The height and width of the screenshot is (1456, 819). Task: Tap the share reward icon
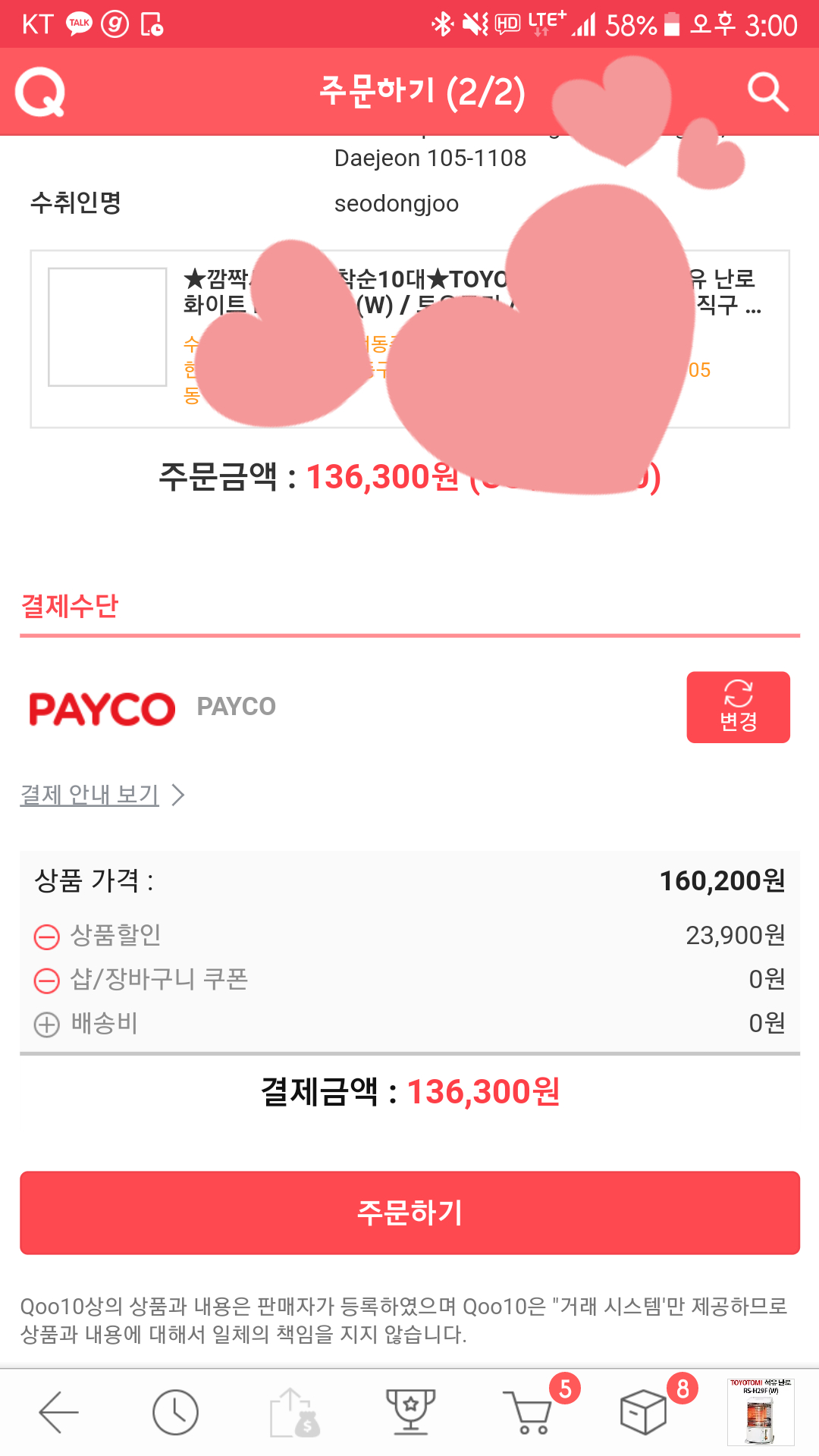294,1413
